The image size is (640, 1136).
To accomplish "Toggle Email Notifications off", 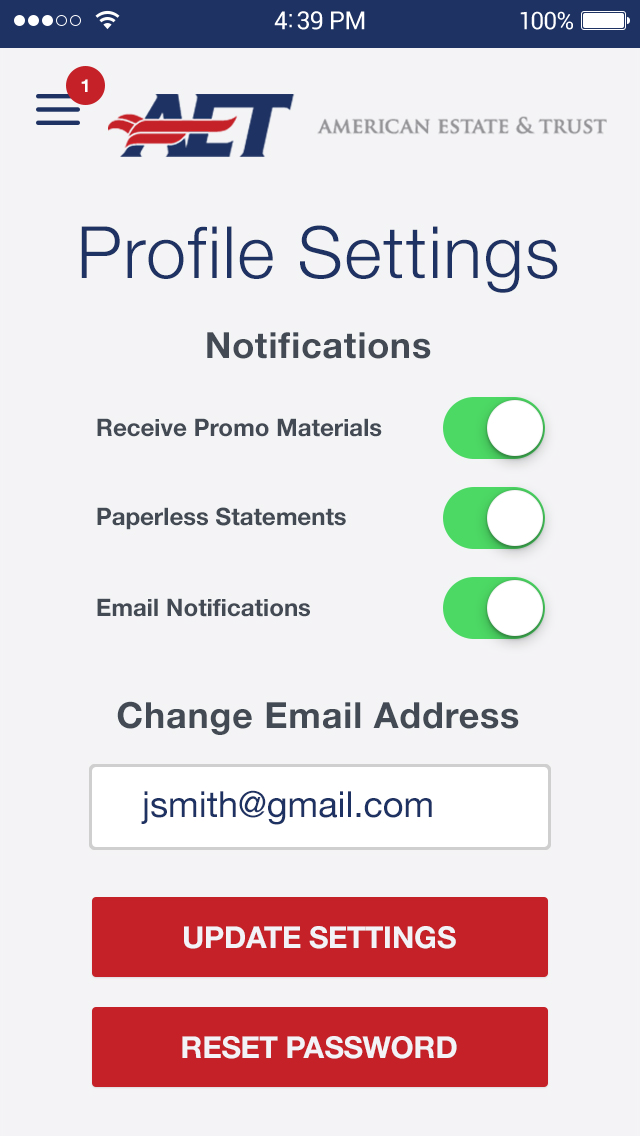I will (494, 607).
